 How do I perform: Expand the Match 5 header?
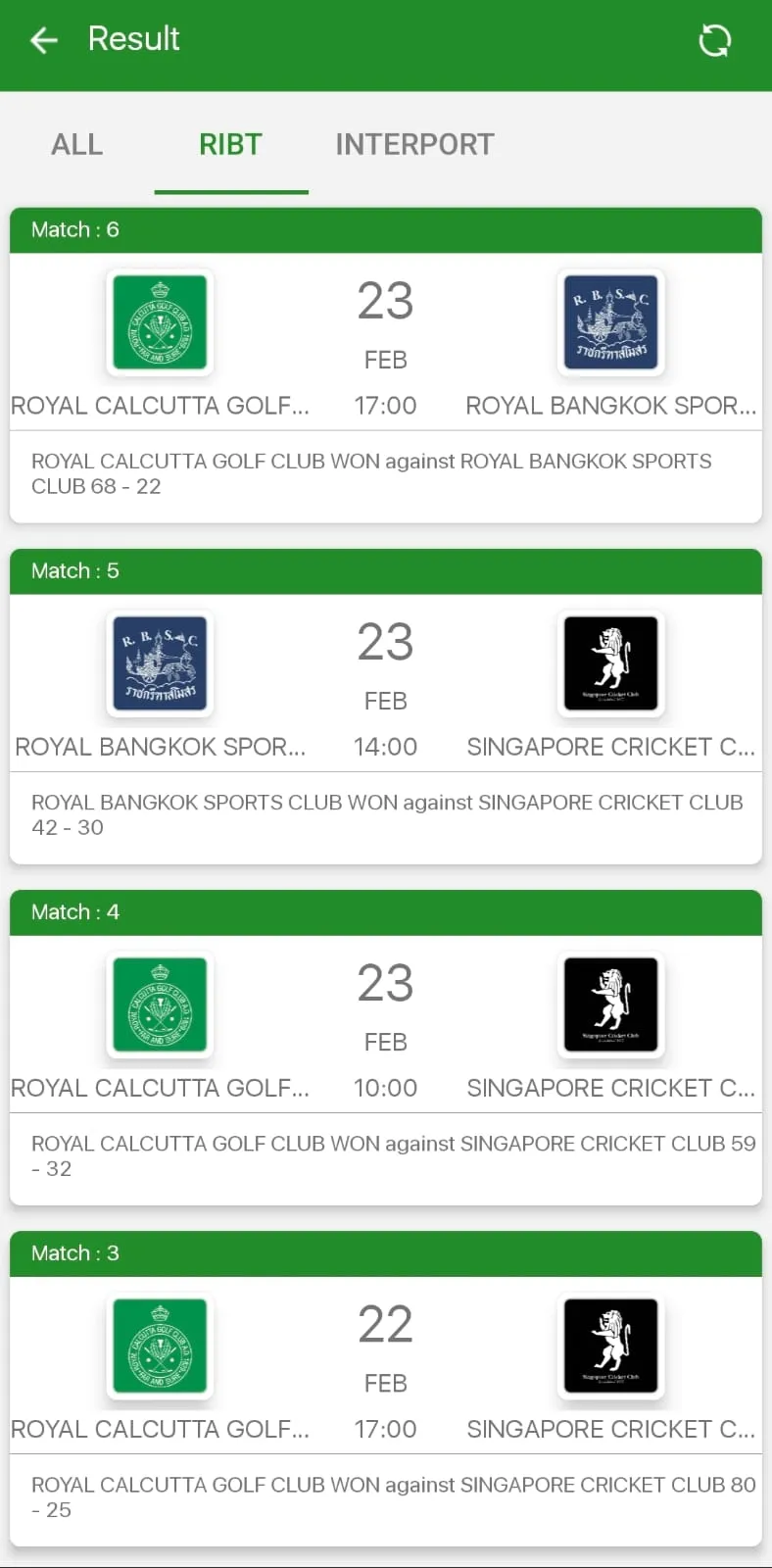[x=385, y=570]
